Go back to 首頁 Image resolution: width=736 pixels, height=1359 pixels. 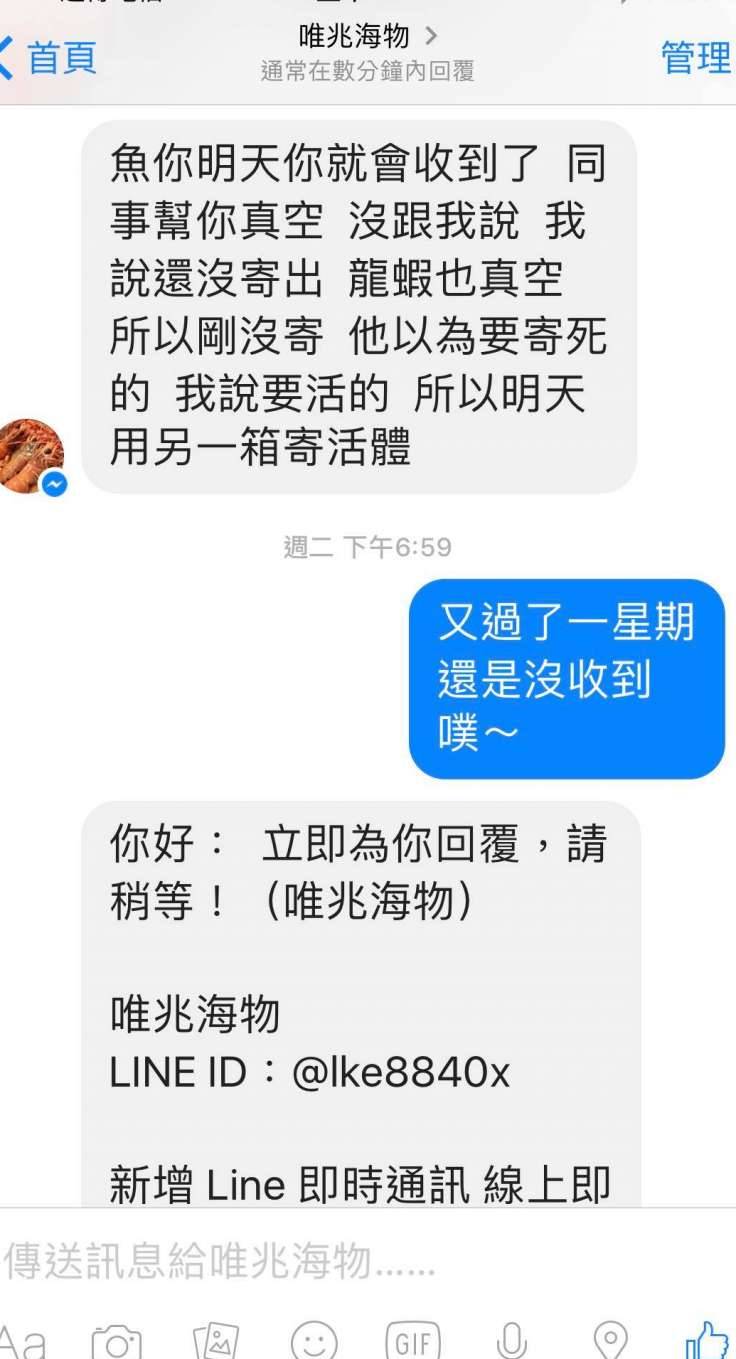click(50, 58)
